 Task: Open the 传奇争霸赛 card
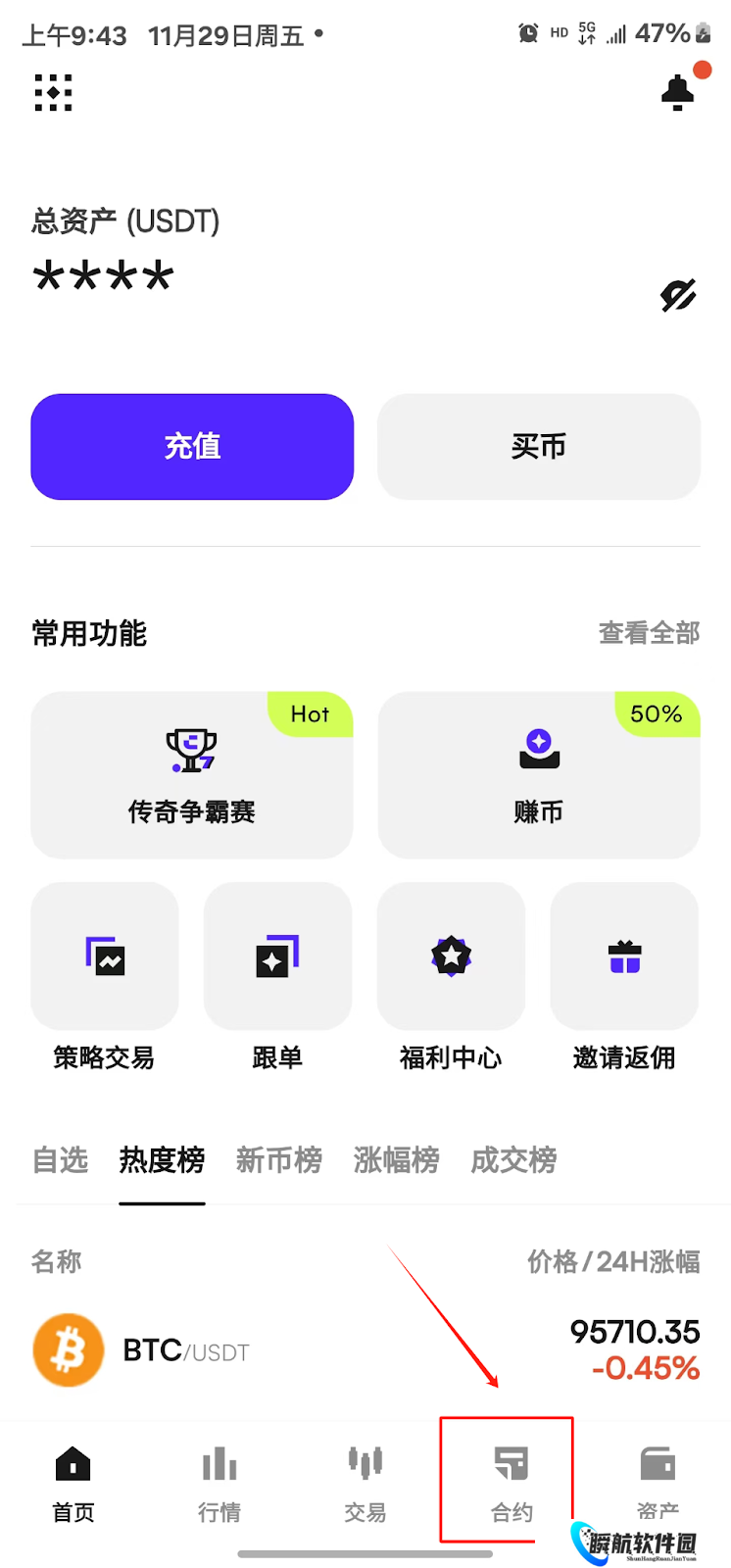pos(192,774)
